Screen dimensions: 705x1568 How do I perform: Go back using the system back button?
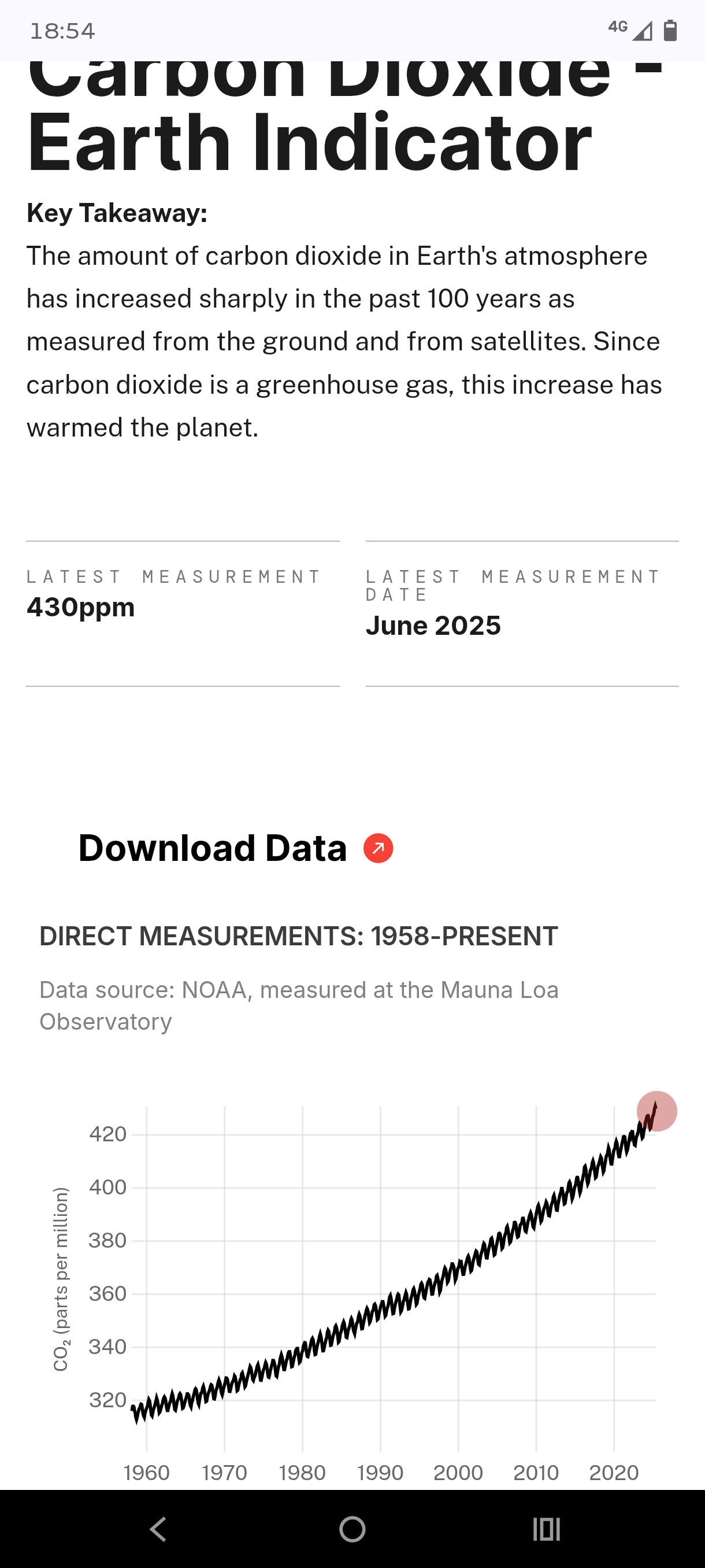159,1529
